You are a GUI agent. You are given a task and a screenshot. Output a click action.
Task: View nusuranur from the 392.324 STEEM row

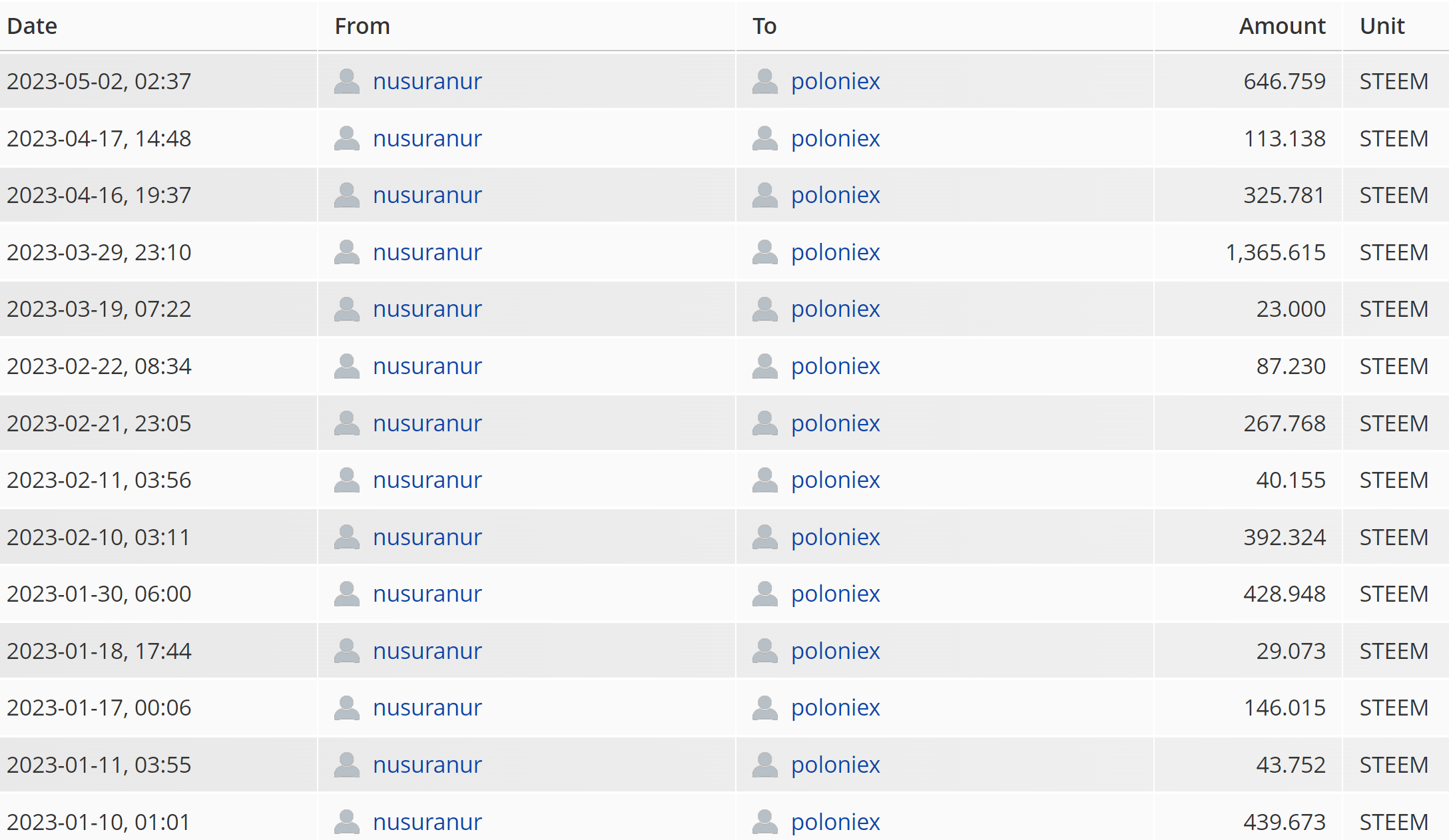(x=427, y=537)
